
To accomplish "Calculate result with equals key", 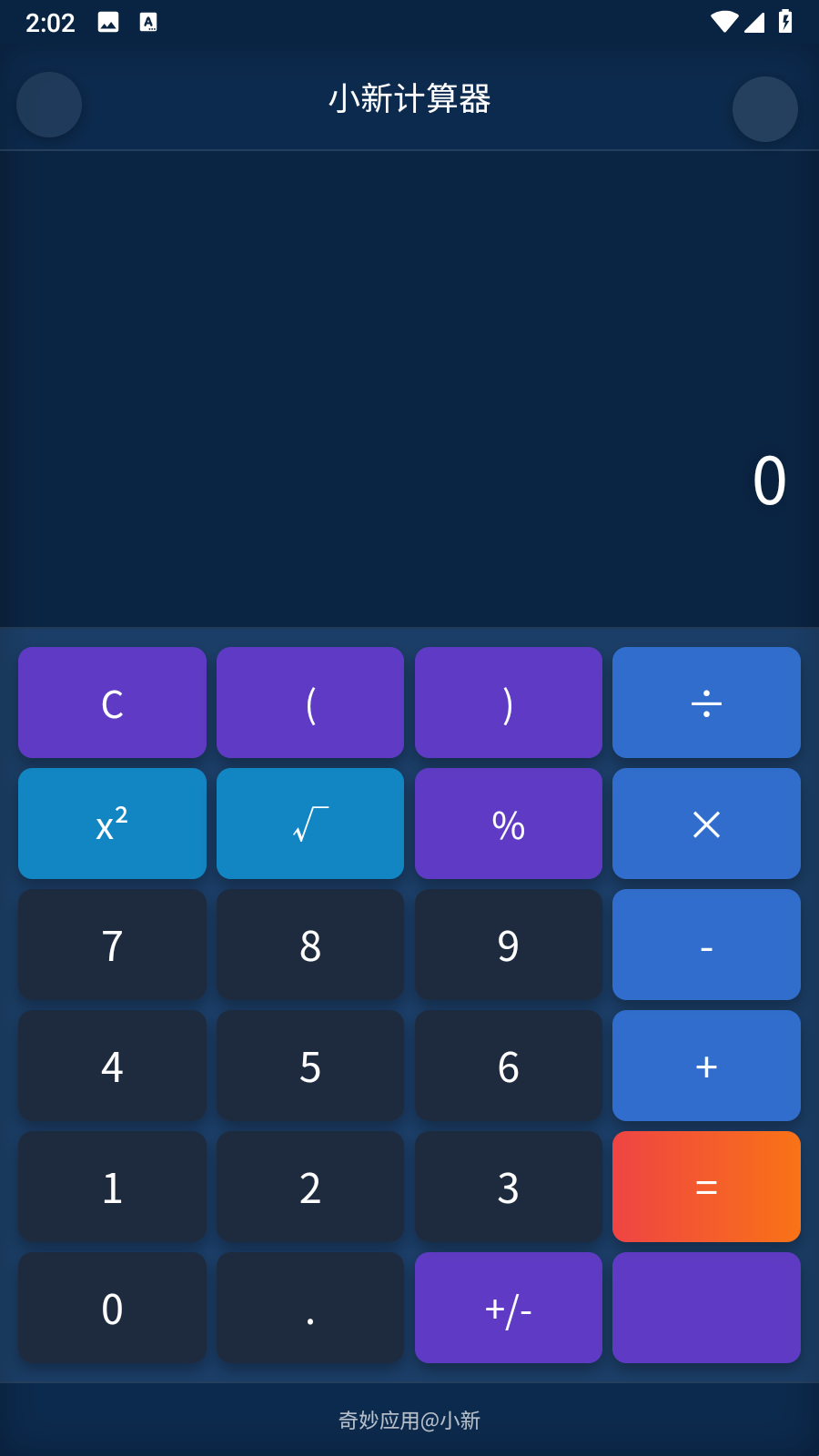I will click(x=706, y=1187).
